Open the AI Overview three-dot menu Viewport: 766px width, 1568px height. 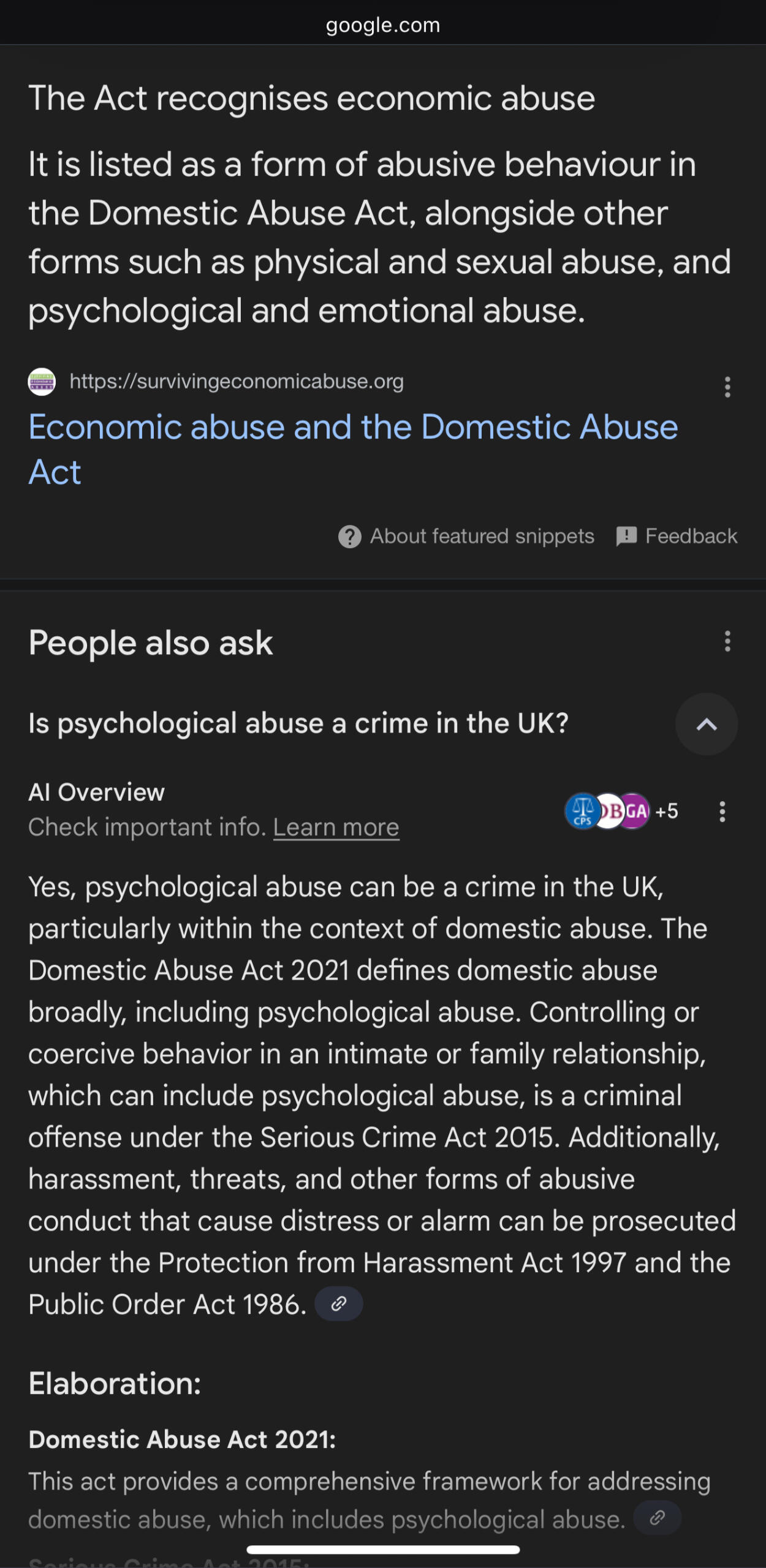[x=722, y=812]
